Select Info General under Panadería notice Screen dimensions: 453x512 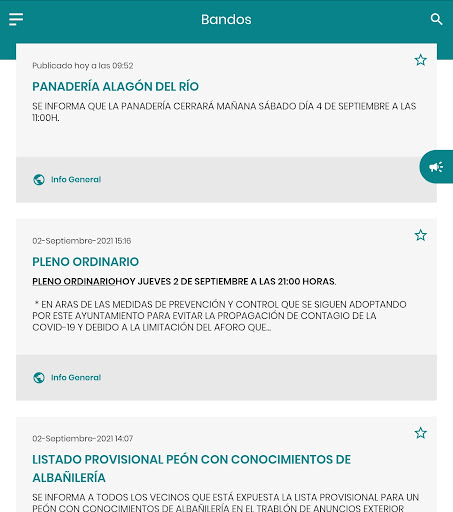click(67, 180)
